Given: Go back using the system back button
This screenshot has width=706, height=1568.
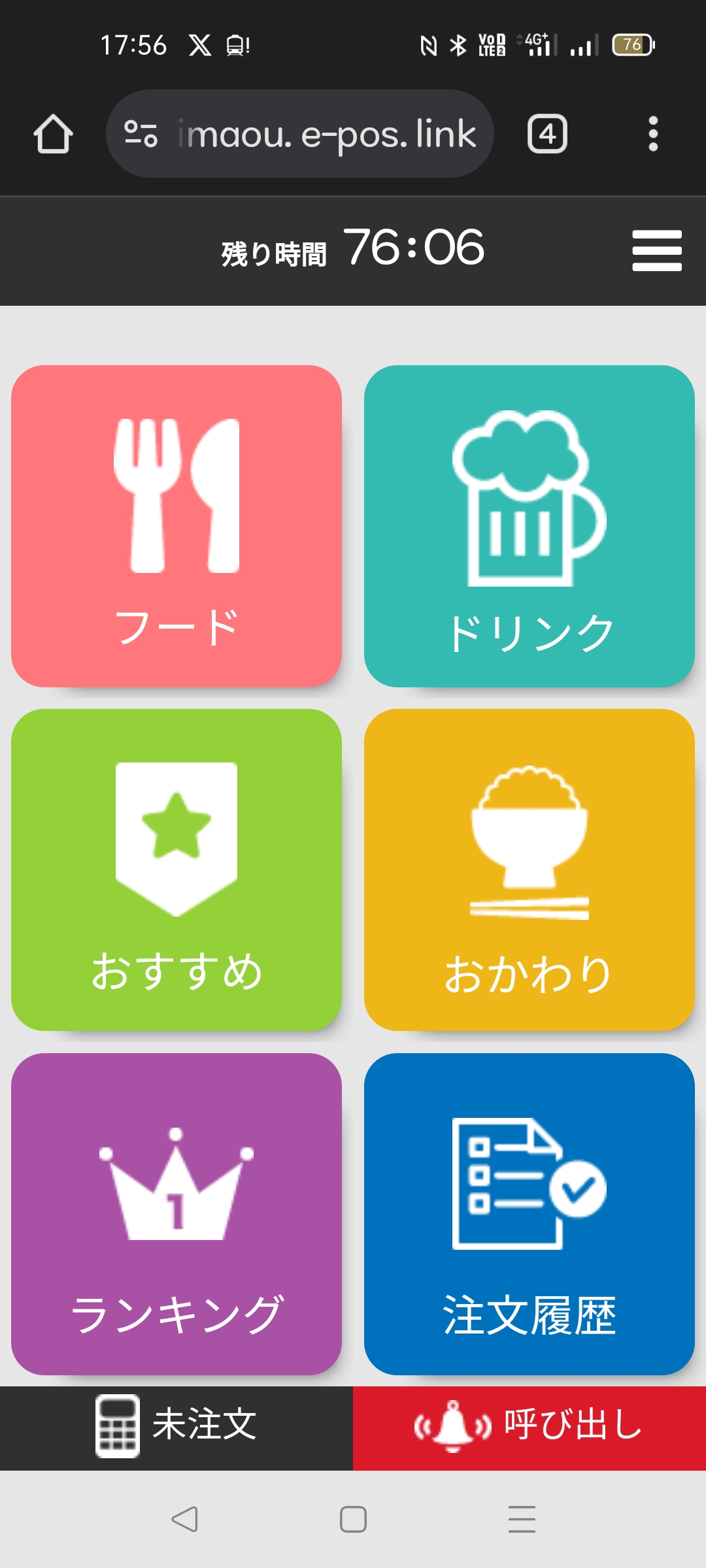Looking at the screenshot, I should [x=184, y=1519].
